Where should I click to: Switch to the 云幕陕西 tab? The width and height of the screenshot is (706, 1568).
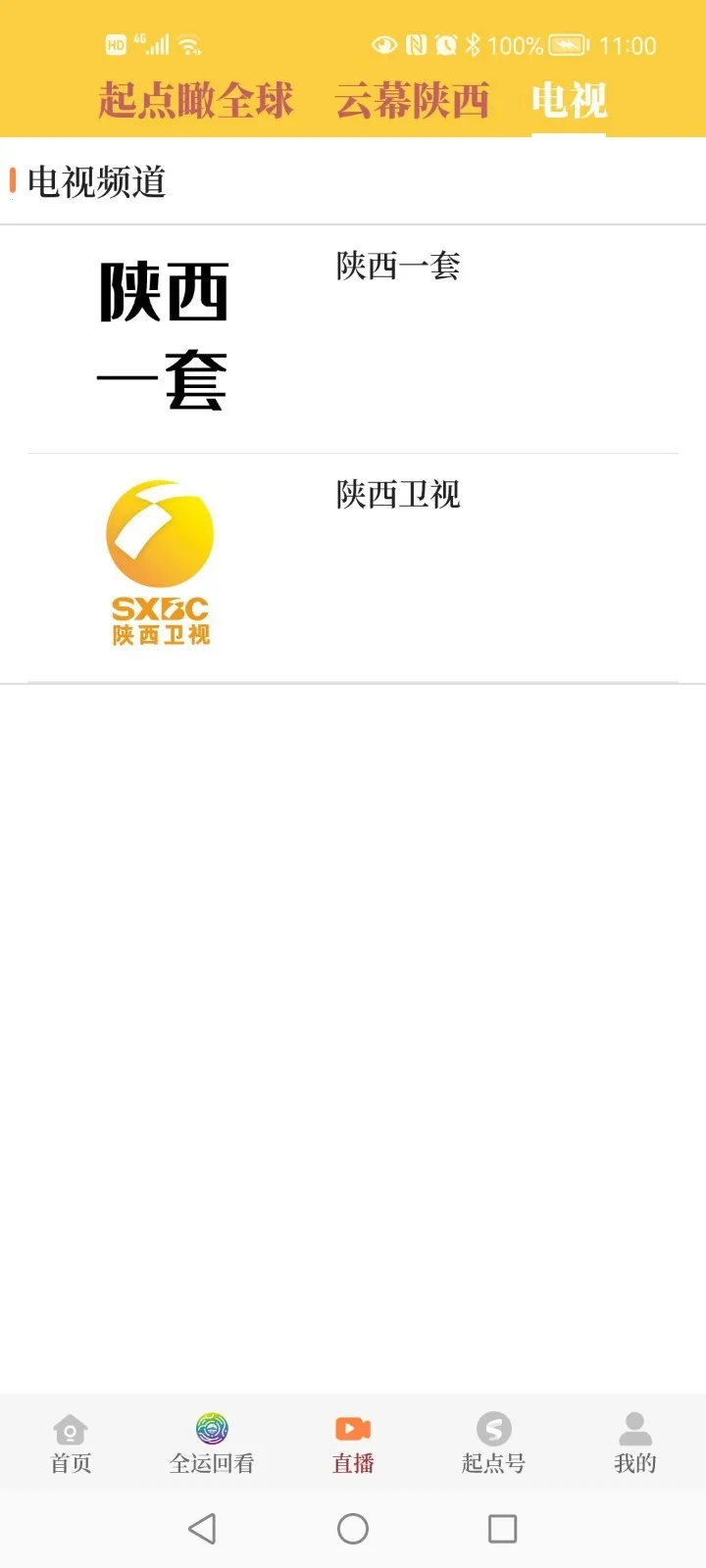412,100
